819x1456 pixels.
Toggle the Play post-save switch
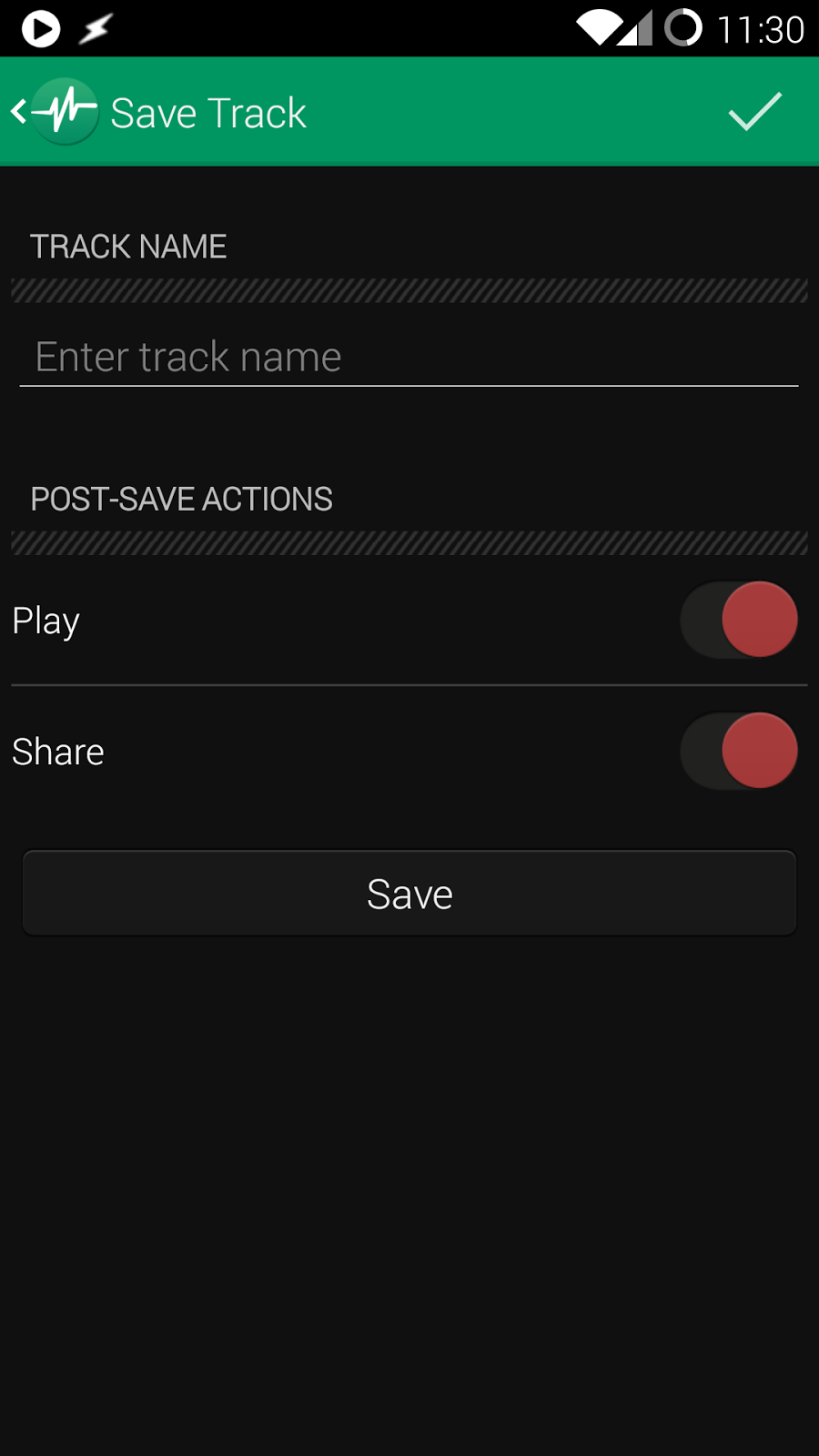tap(739, 620)
